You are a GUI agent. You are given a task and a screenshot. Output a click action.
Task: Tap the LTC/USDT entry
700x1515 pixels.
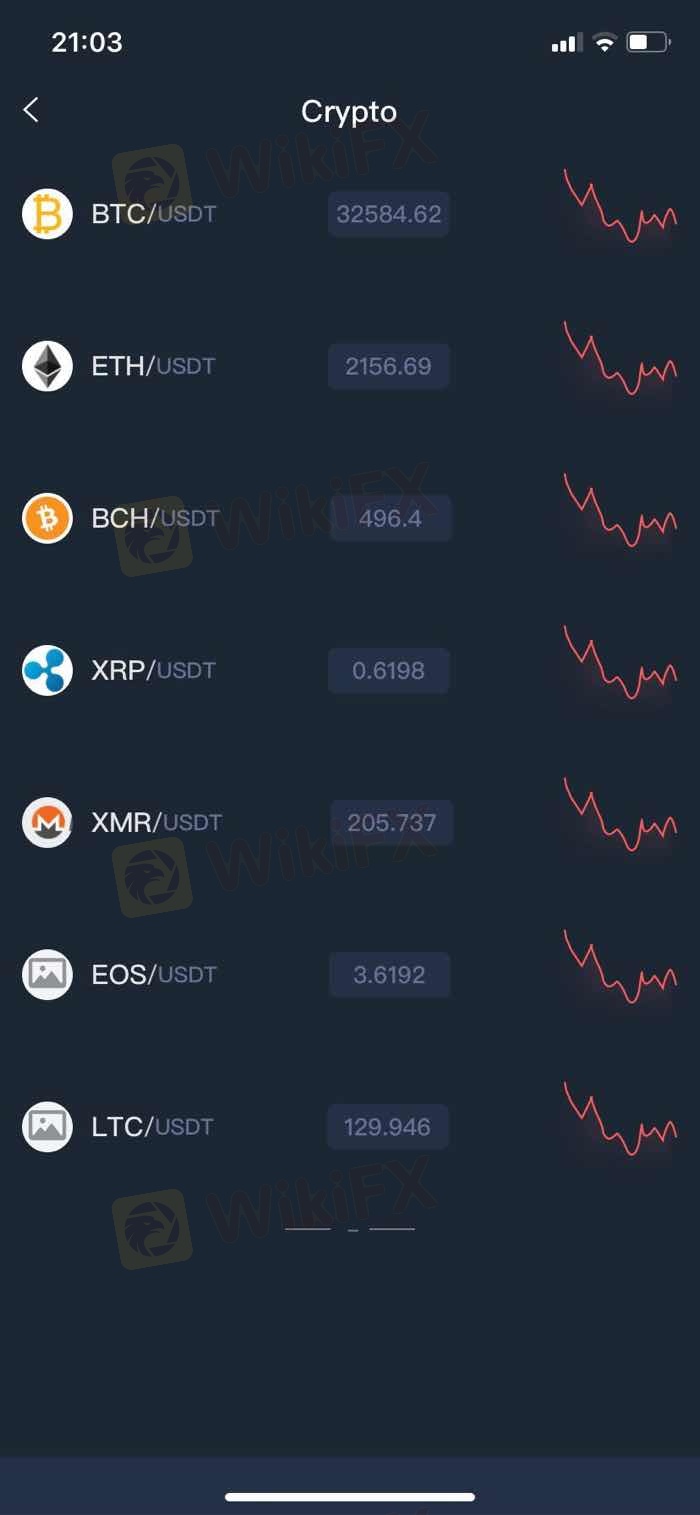(x=152, y=1127)
